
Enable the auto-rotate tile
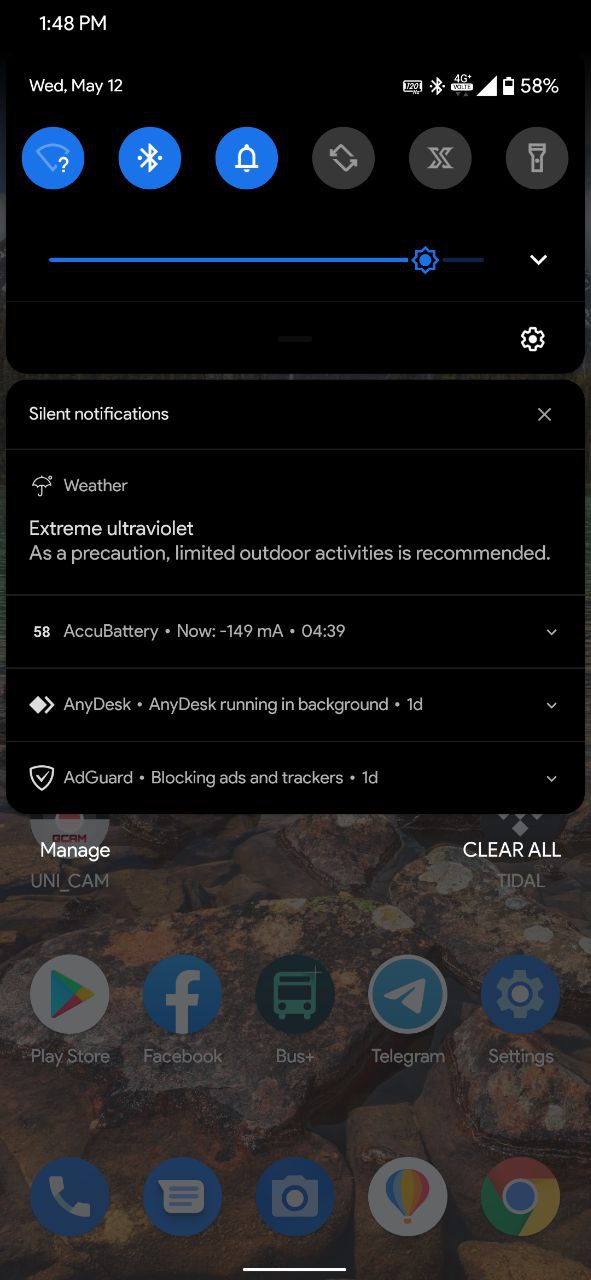[x=344, y=158]
